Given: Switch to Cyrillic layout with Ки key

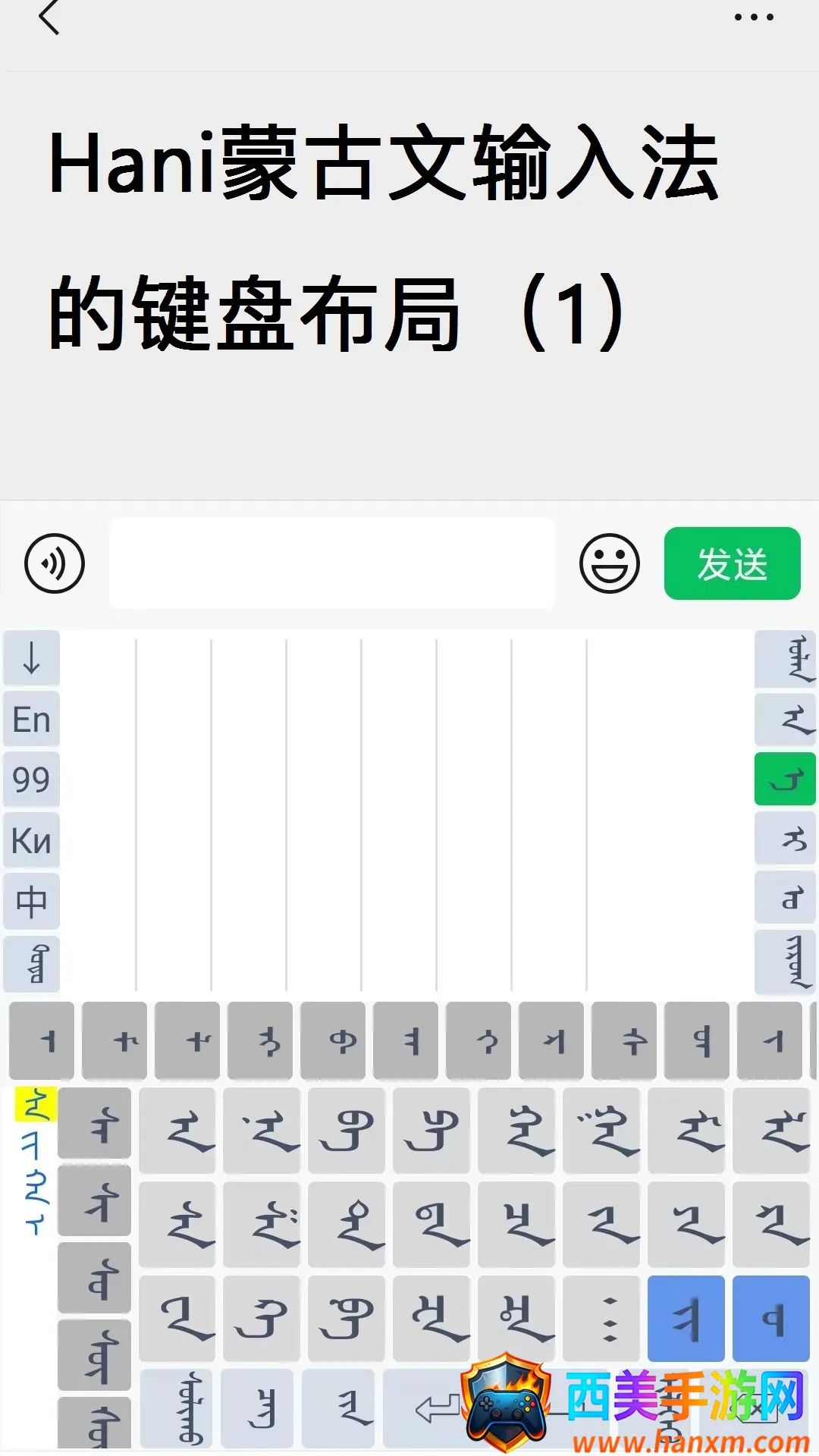Looking at the screenshot, I should pyautogui.click(x=32, y=840).
